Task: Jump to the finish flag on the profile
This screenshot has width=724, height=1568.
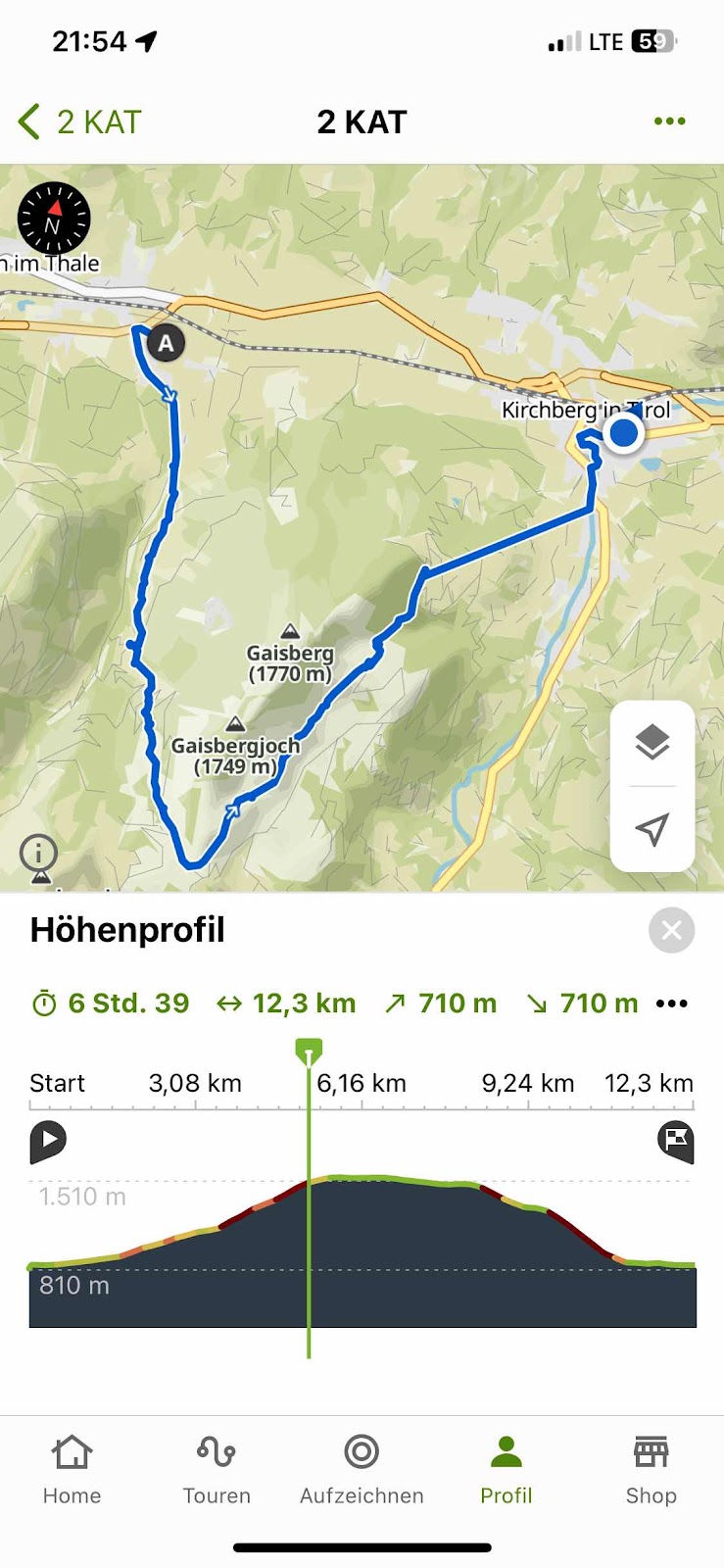Action: pyautogui.click(x=676, y=1141)
